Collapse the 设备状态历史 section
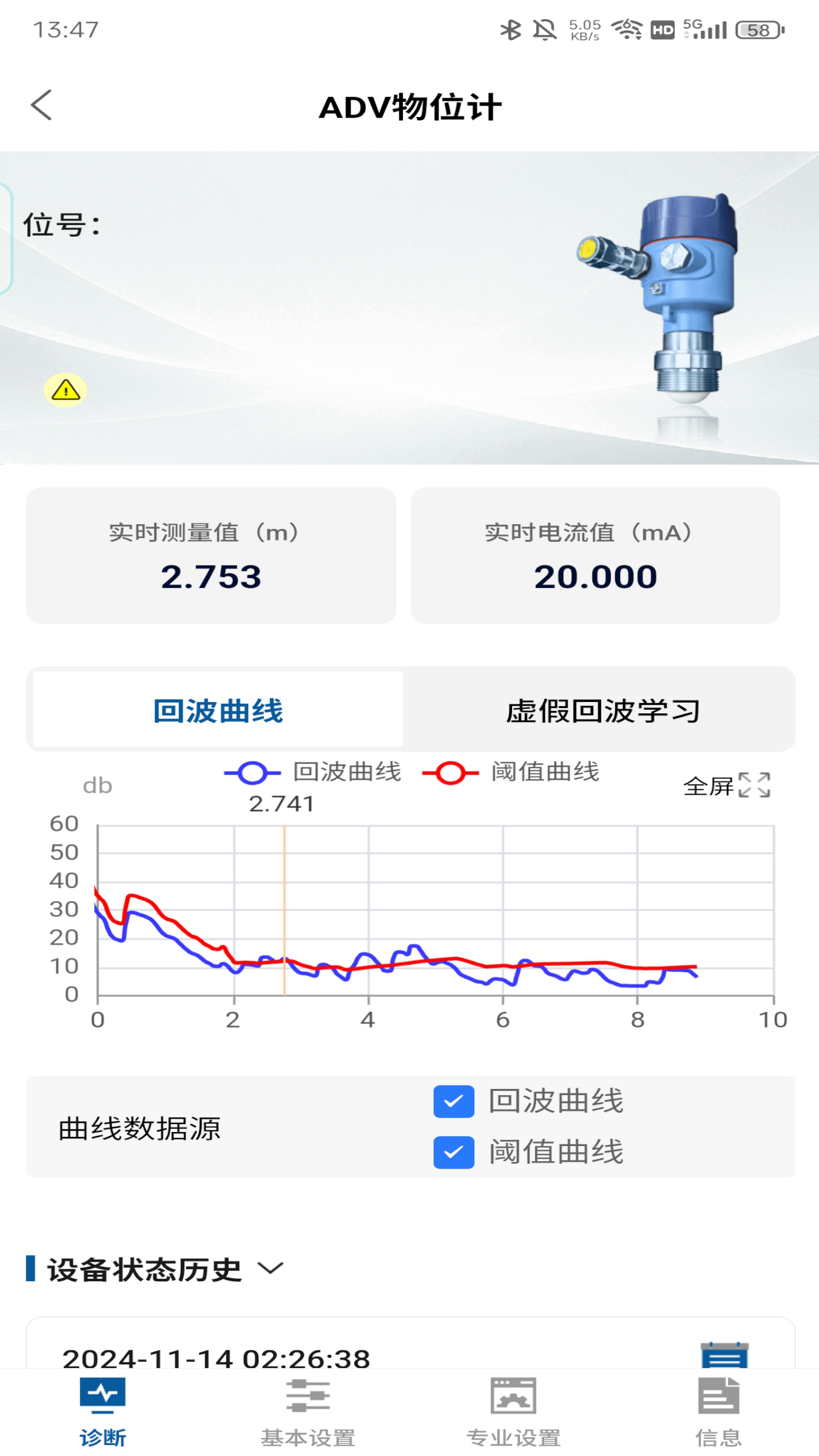Viewport: 819px width, 1456px height. click(271, 1267)
